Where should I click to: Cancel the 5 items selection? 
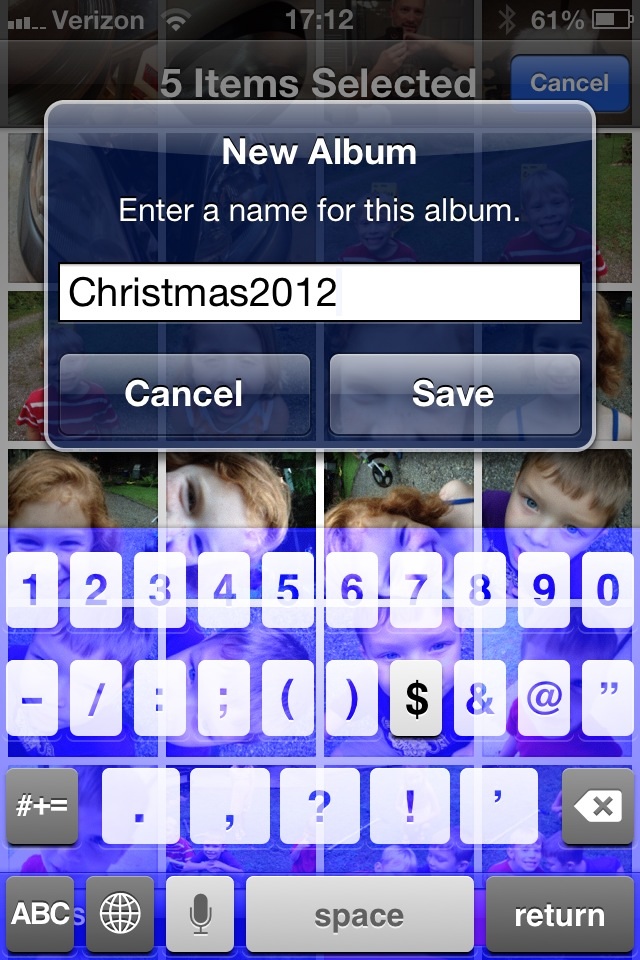(568, 82)
